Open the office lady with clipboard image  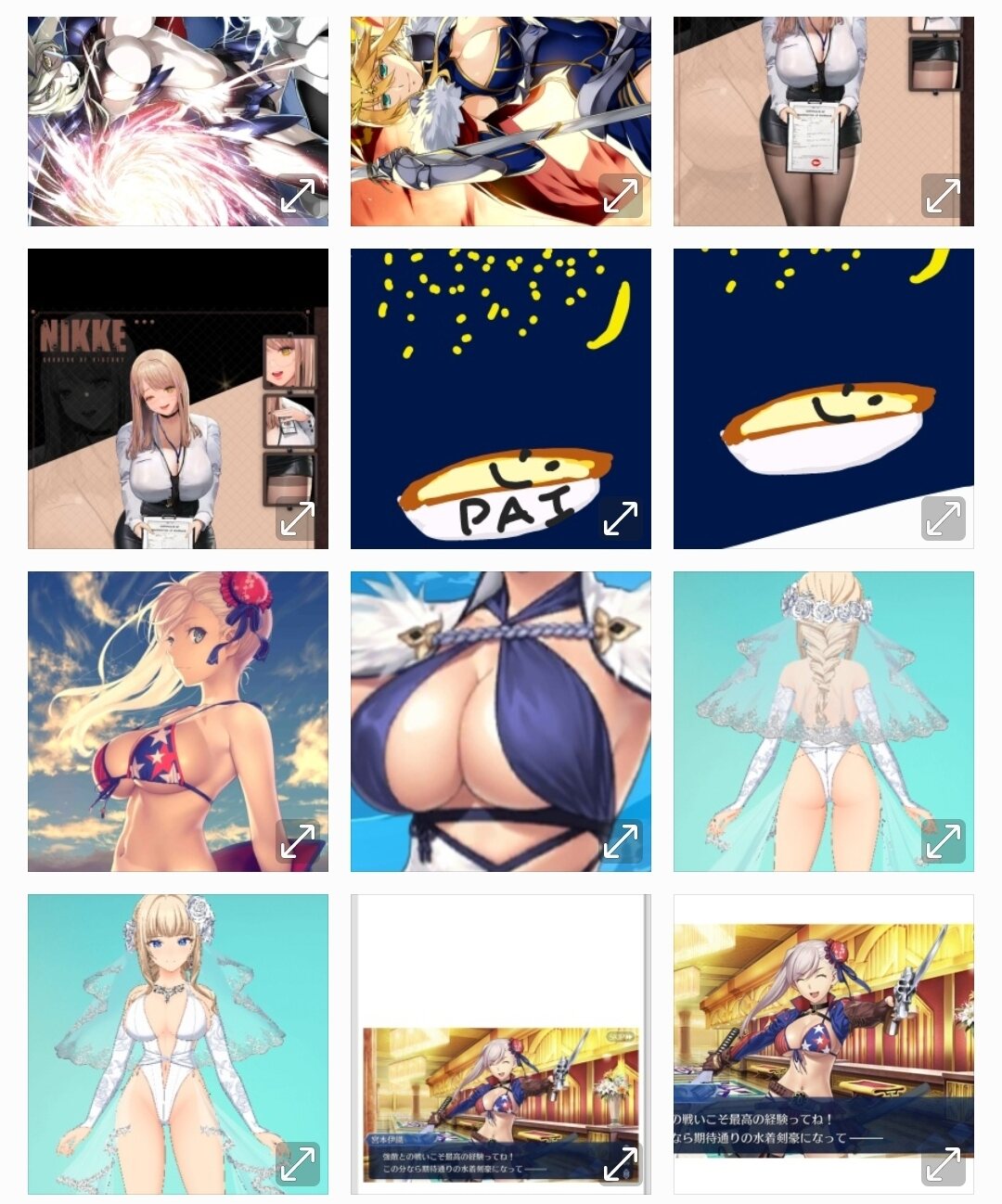tap(824, 122)
